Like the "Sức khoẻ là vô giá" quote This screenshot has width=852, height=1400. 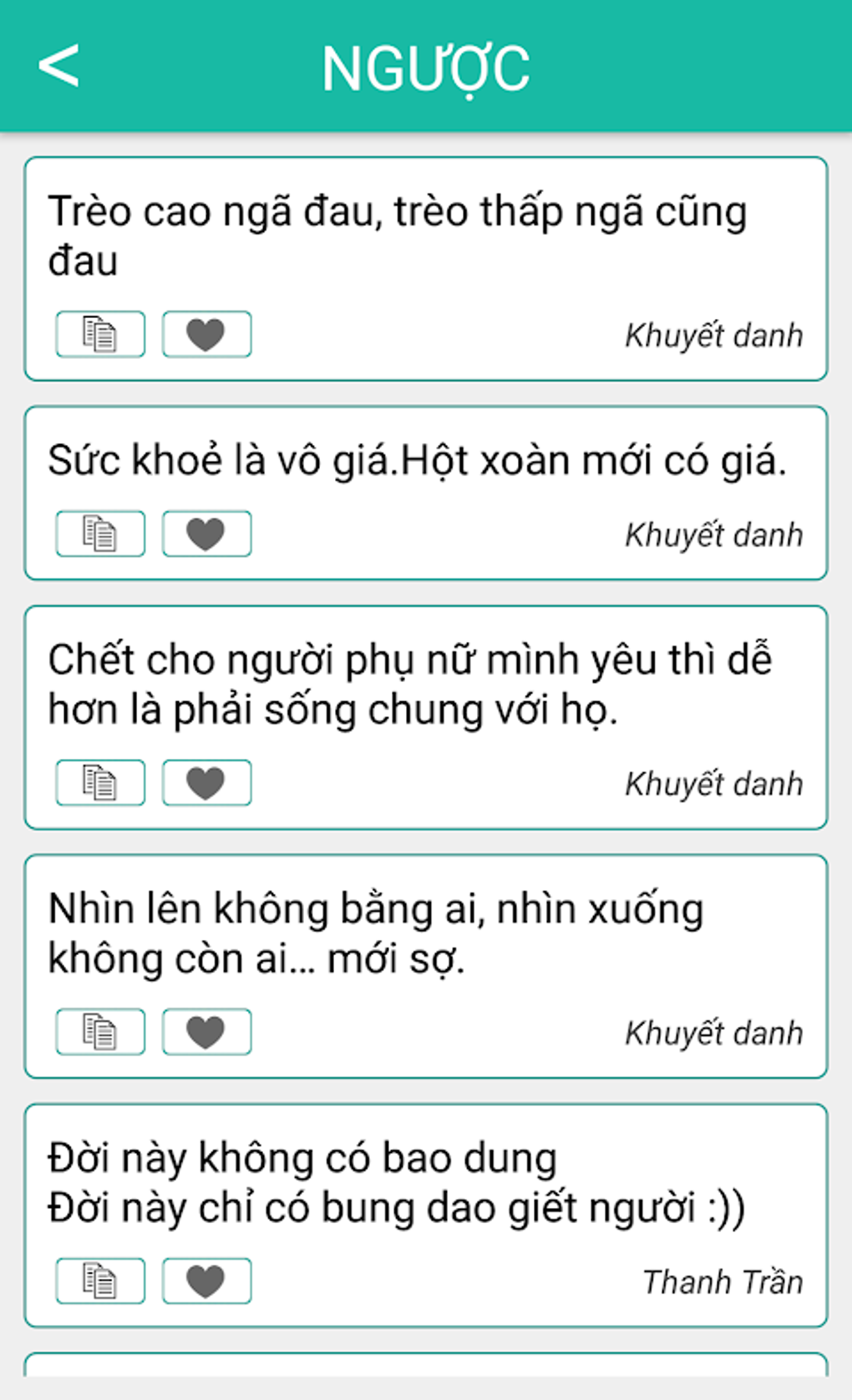pos(206,533)
